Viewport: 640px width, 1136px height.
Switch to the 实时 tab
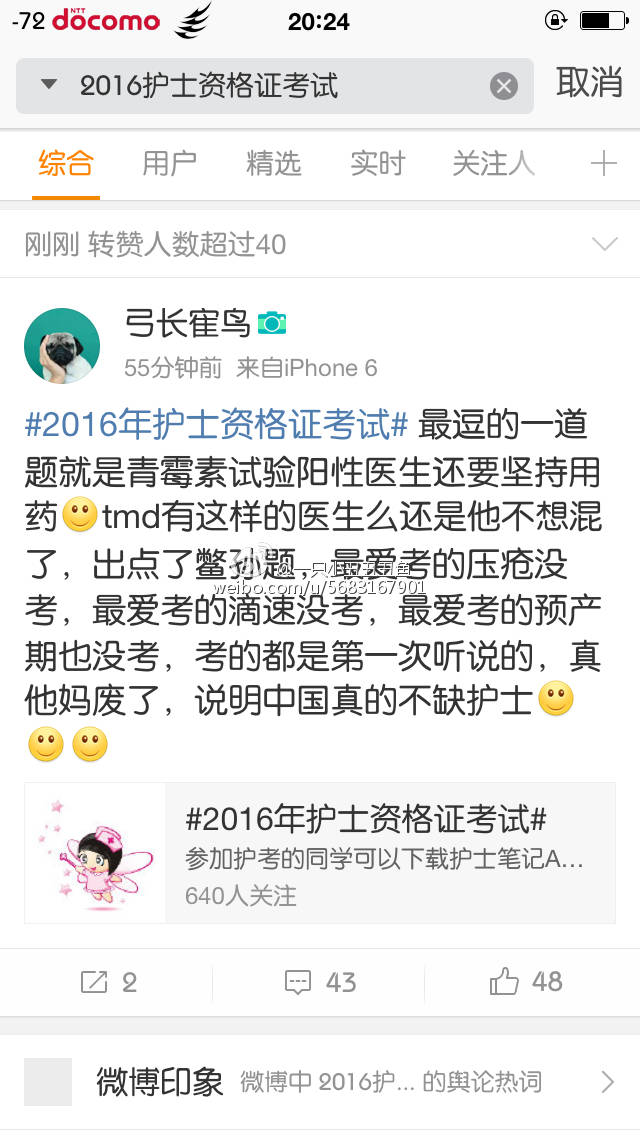click(x=378, y=163)
